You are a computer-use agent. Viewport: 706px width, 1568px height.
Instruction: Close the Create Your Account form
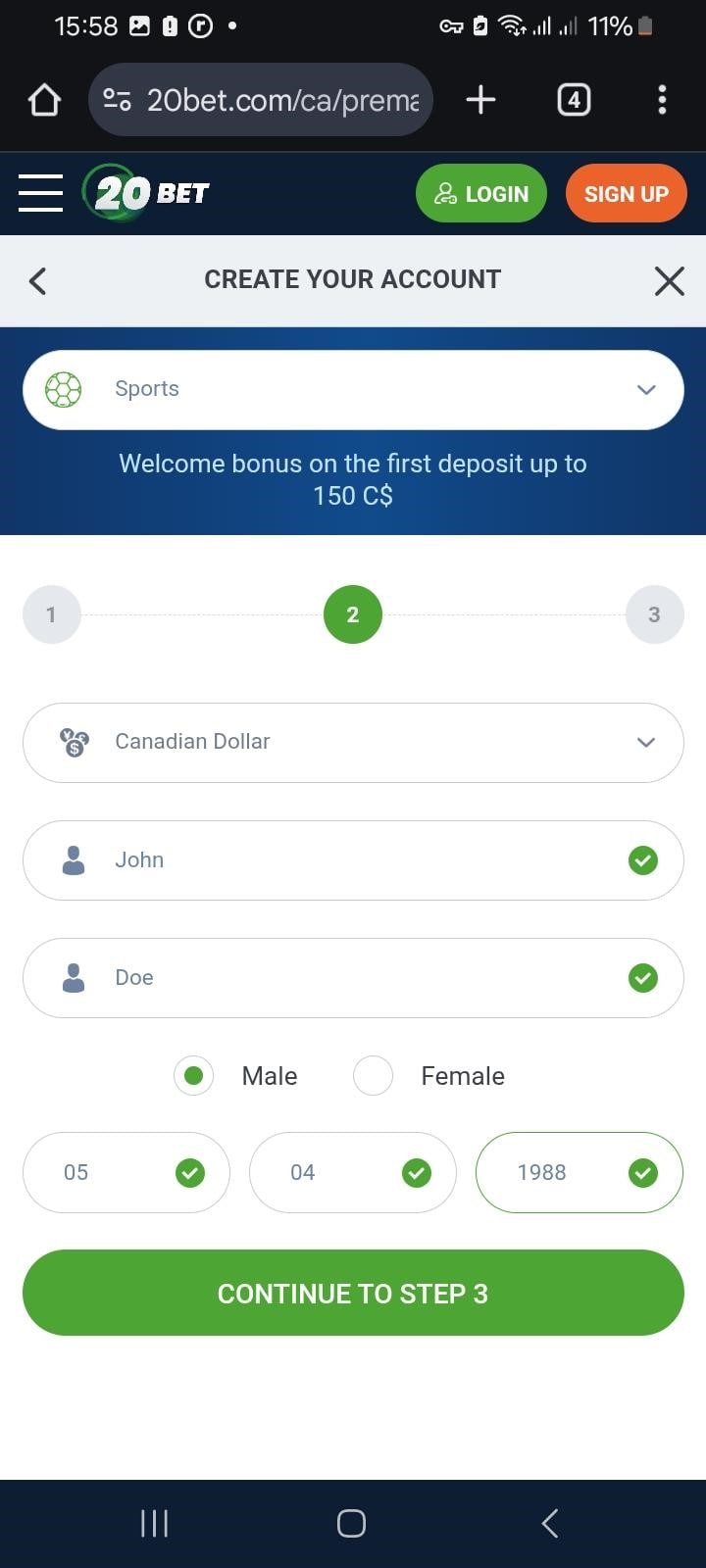(x=669, y=281)
